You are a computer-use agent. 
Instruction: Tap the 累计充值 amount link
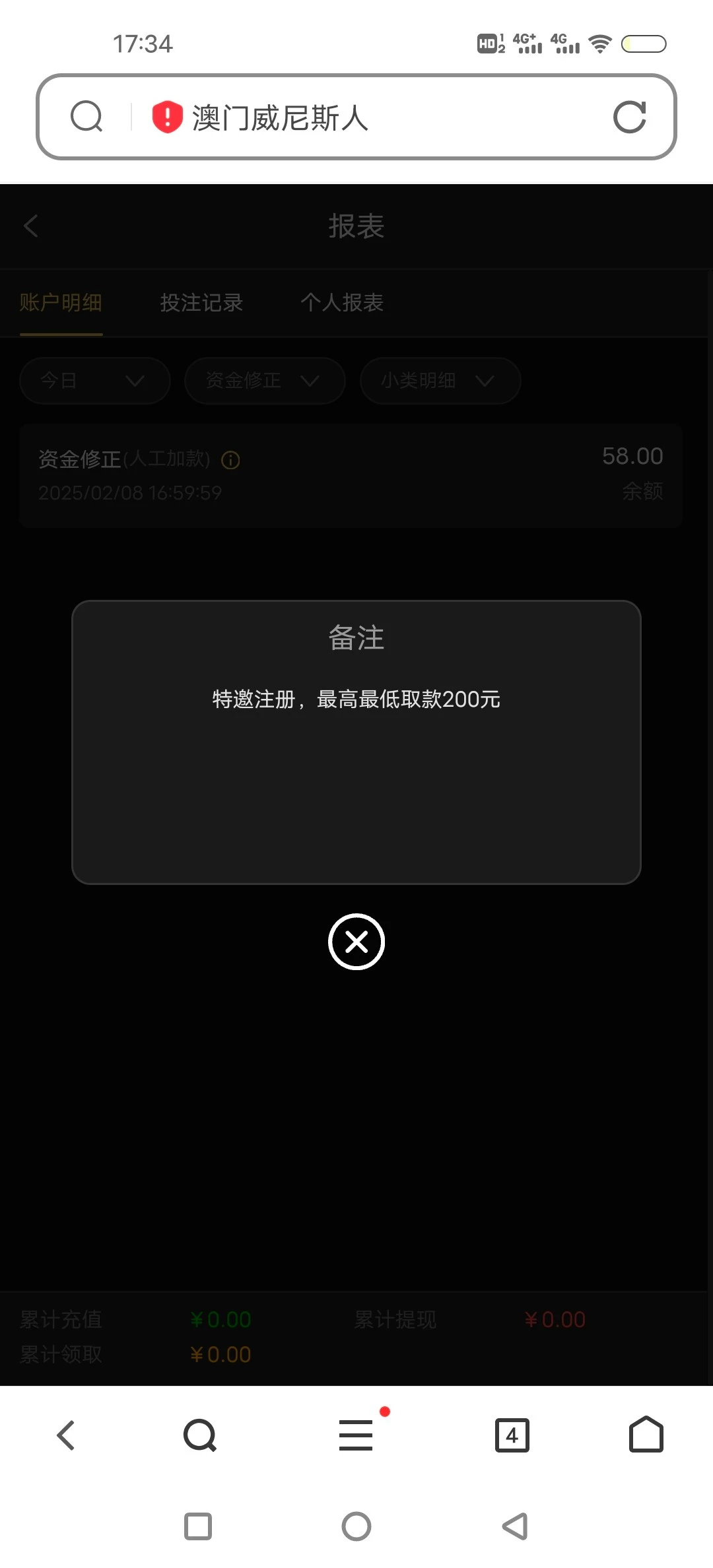coord(221,1319)
